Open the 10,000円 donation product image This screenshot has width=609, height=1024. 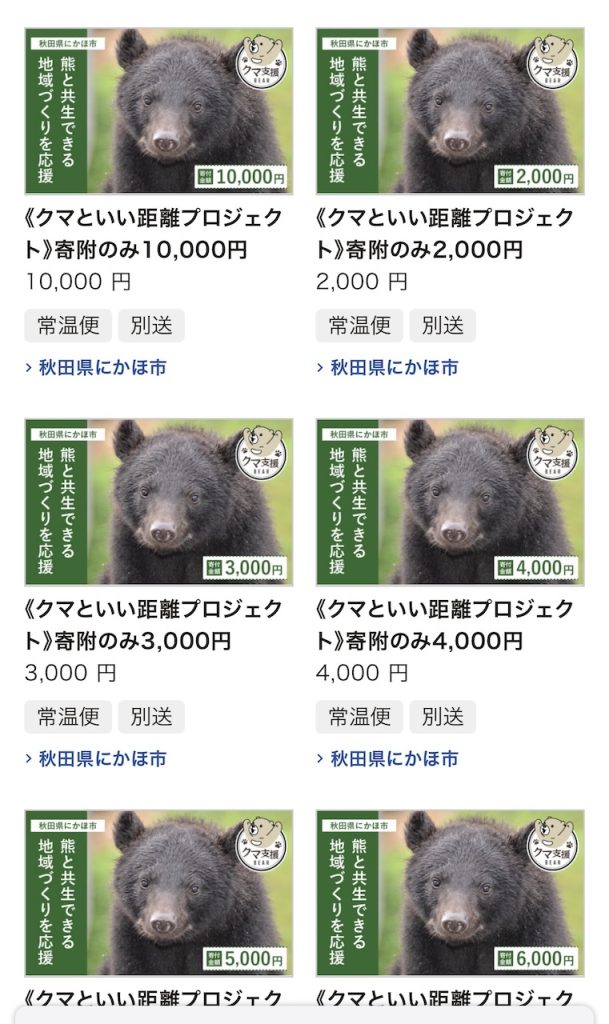[x=159, y=110]
